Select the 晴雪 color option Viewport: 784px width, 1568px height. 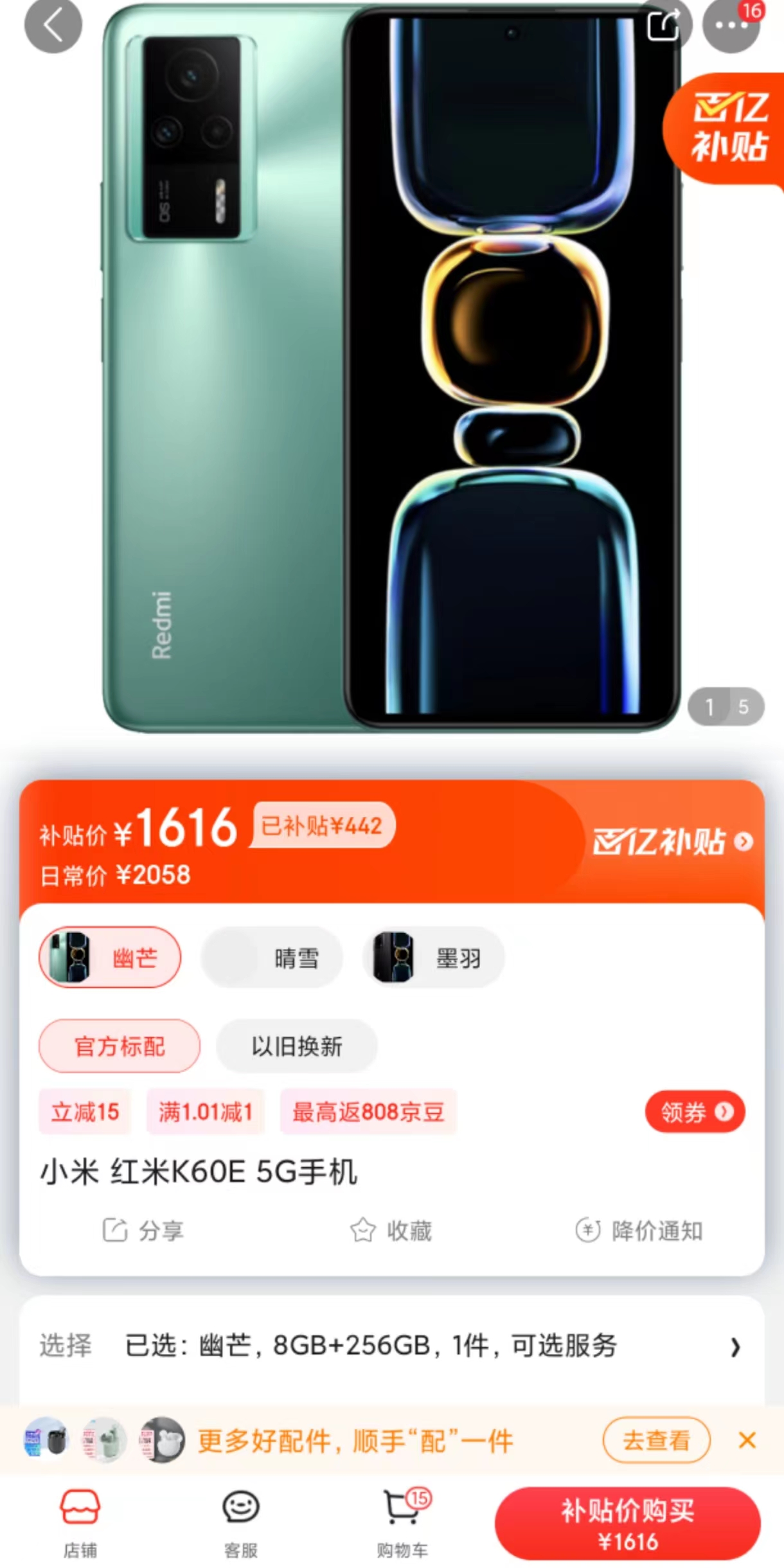[x=272, y=957]
